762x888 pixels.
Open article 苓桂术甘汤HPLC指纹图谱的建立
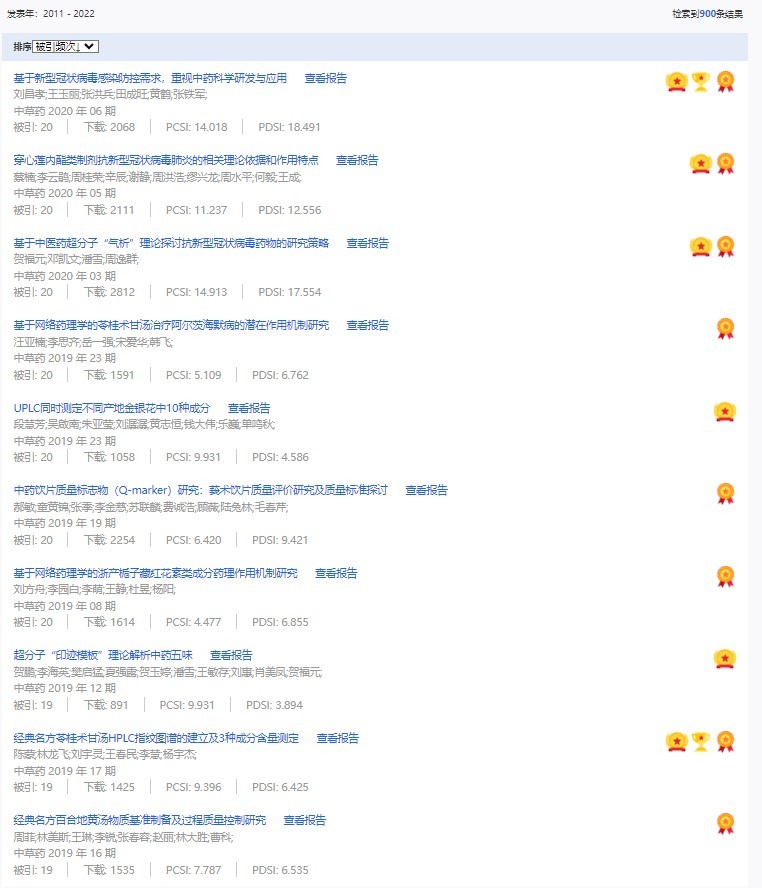click(156, 738)
